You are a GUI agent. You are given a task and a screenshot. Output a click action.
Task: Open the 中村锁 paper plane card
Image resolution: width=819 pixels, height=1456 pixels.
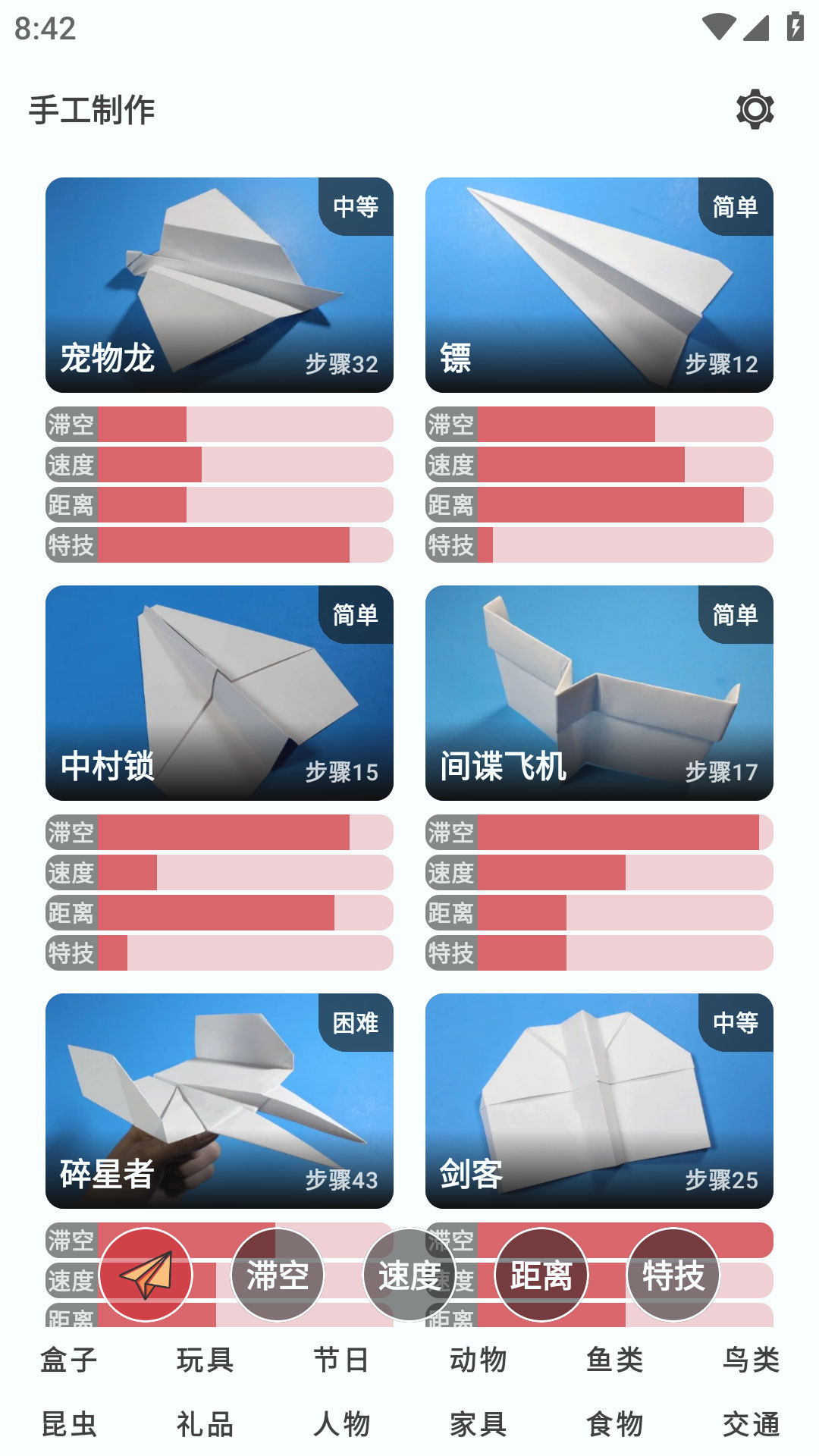pos(219,692)
